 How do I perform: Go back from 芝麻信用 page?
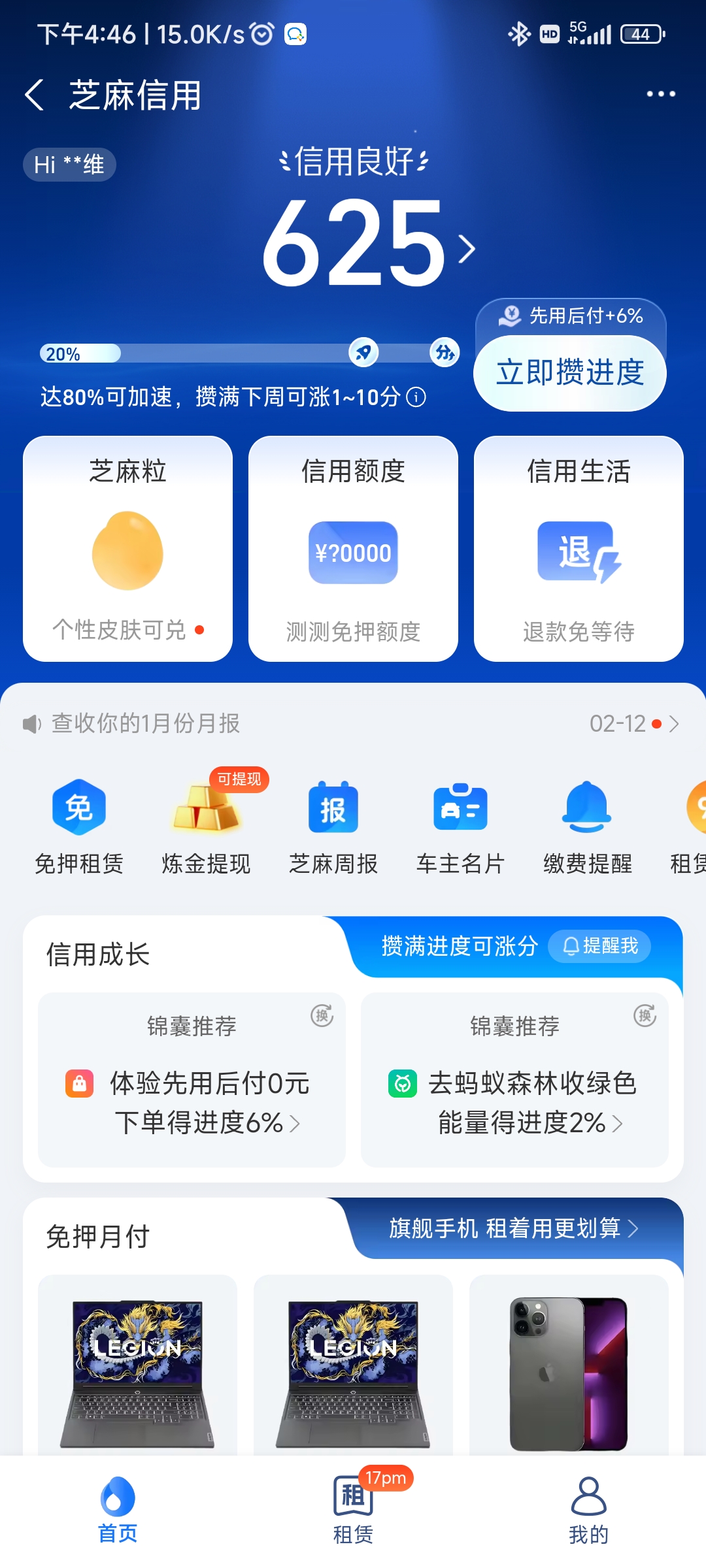34,95
